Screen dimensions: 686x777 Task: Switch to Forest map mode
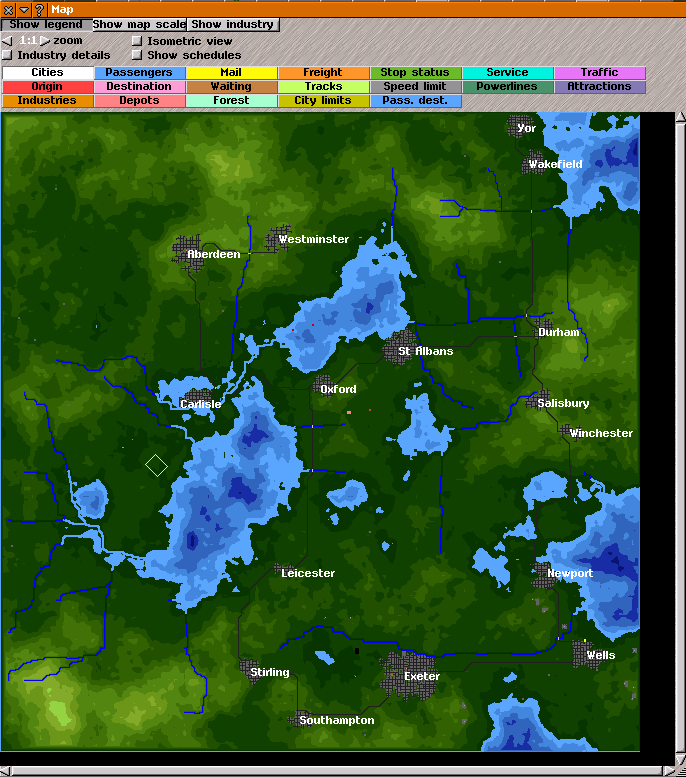click(231, 101)
